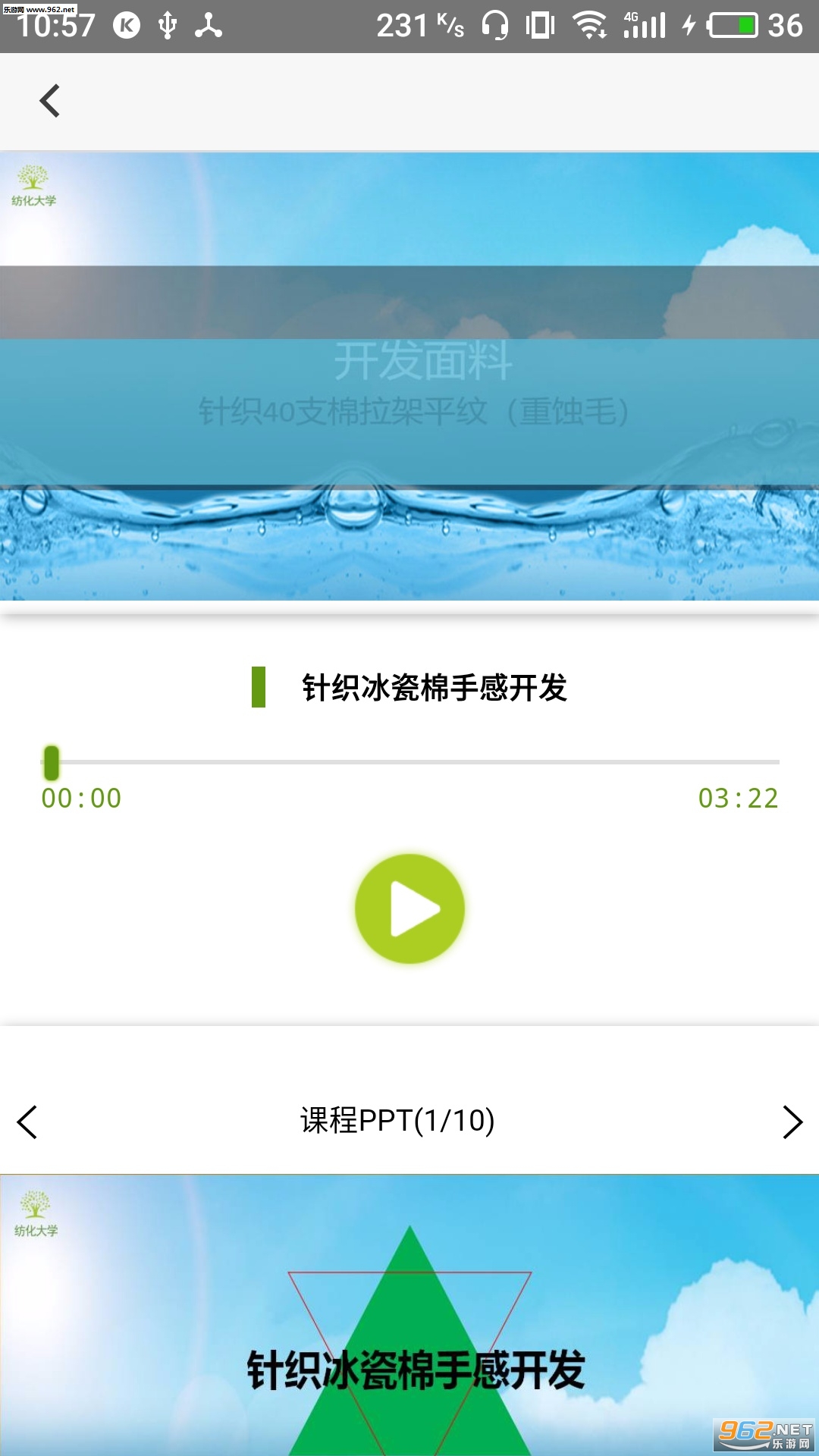Tap the audio progress slider handle
Viewport: 819px width, 1456px height.
coord(52,762)
